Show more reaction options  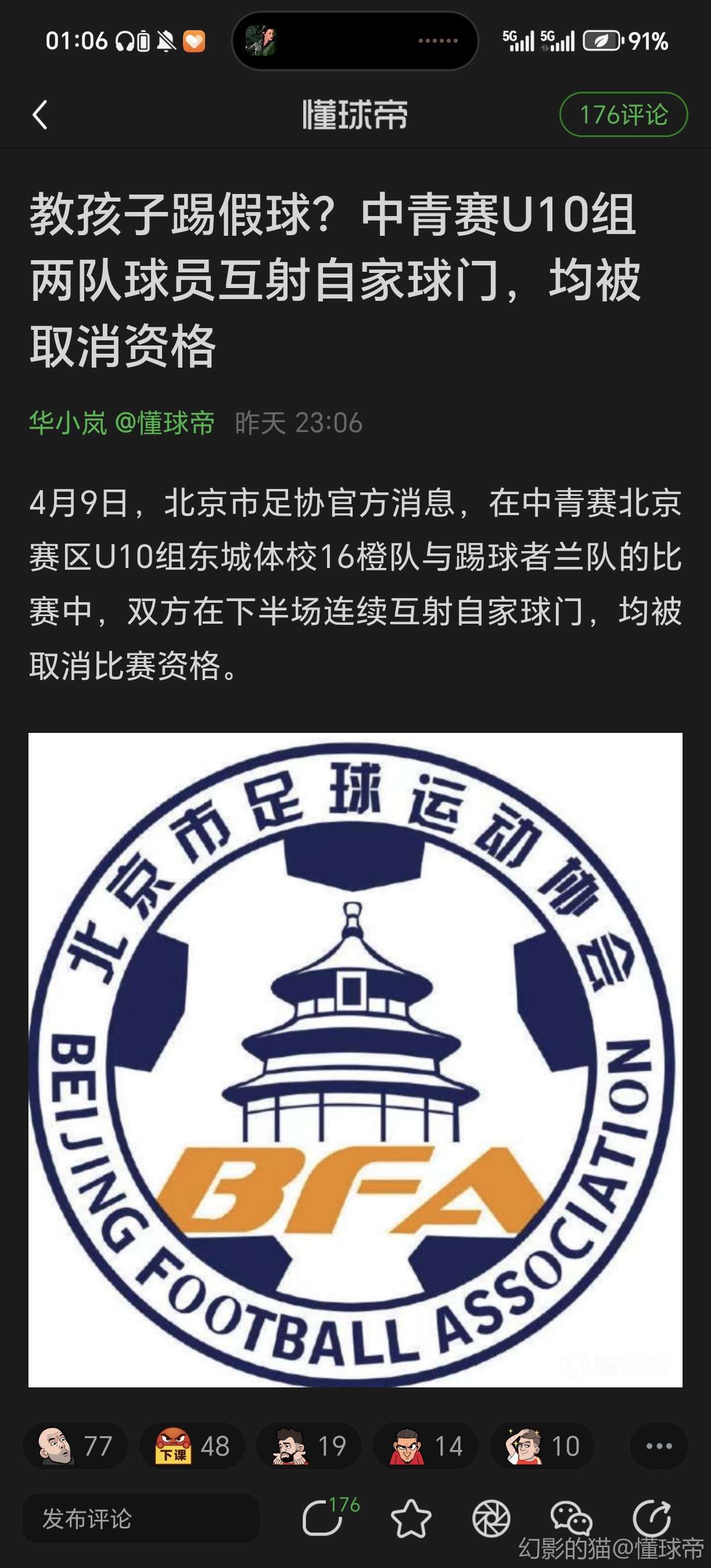tap(659, 1445)
